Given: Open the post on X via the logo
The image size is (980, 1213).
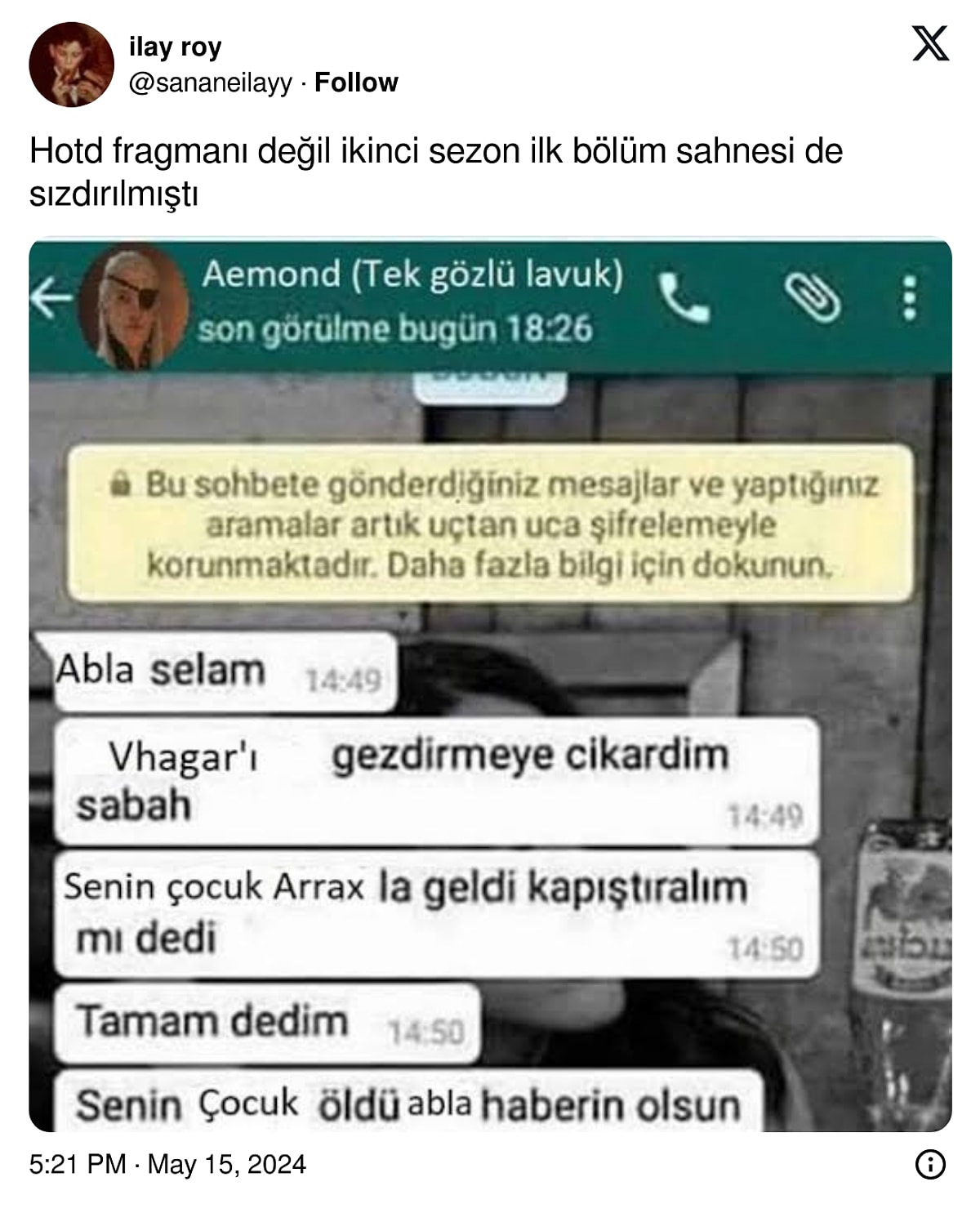Looking at the screenshot, I should tap(930, 43).
